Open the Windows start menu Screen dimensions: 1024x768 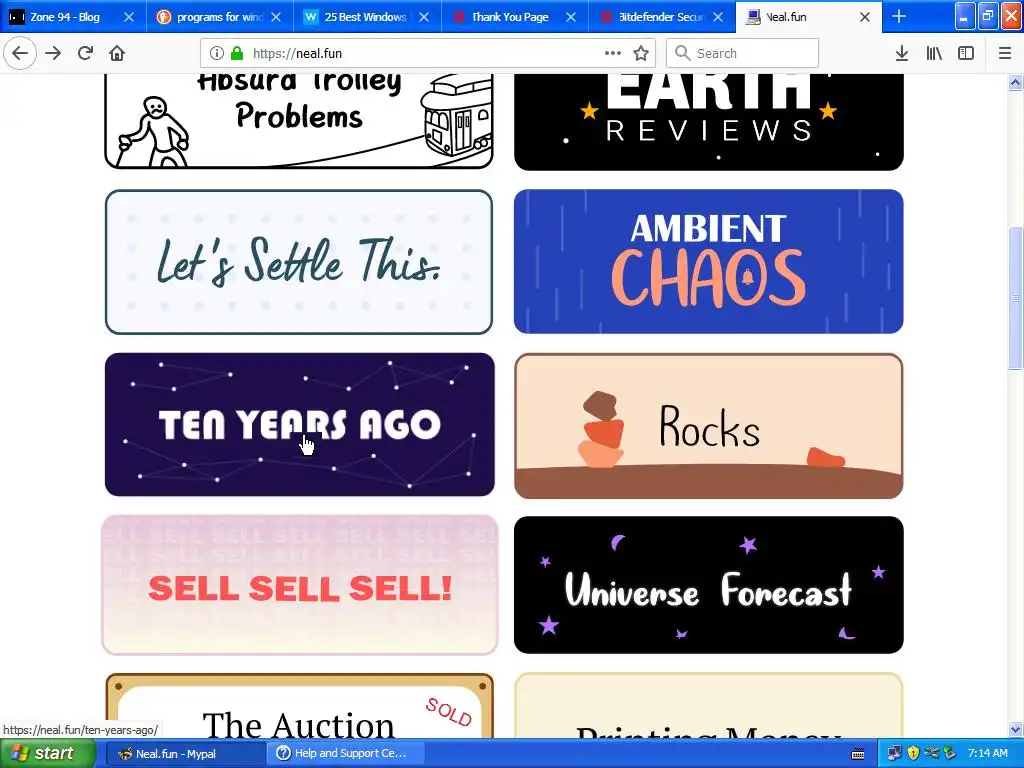coord(41,753)
